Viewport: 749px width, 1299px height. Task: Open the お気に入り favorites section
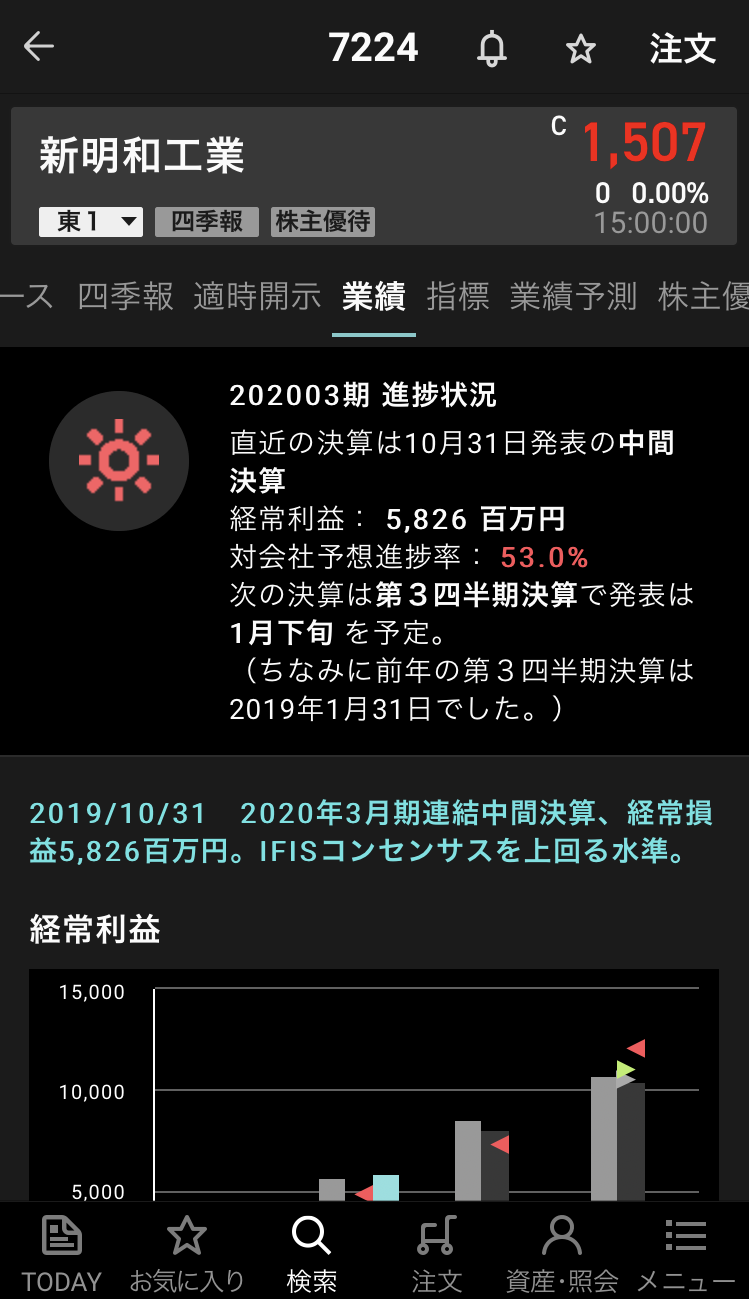187,1252
